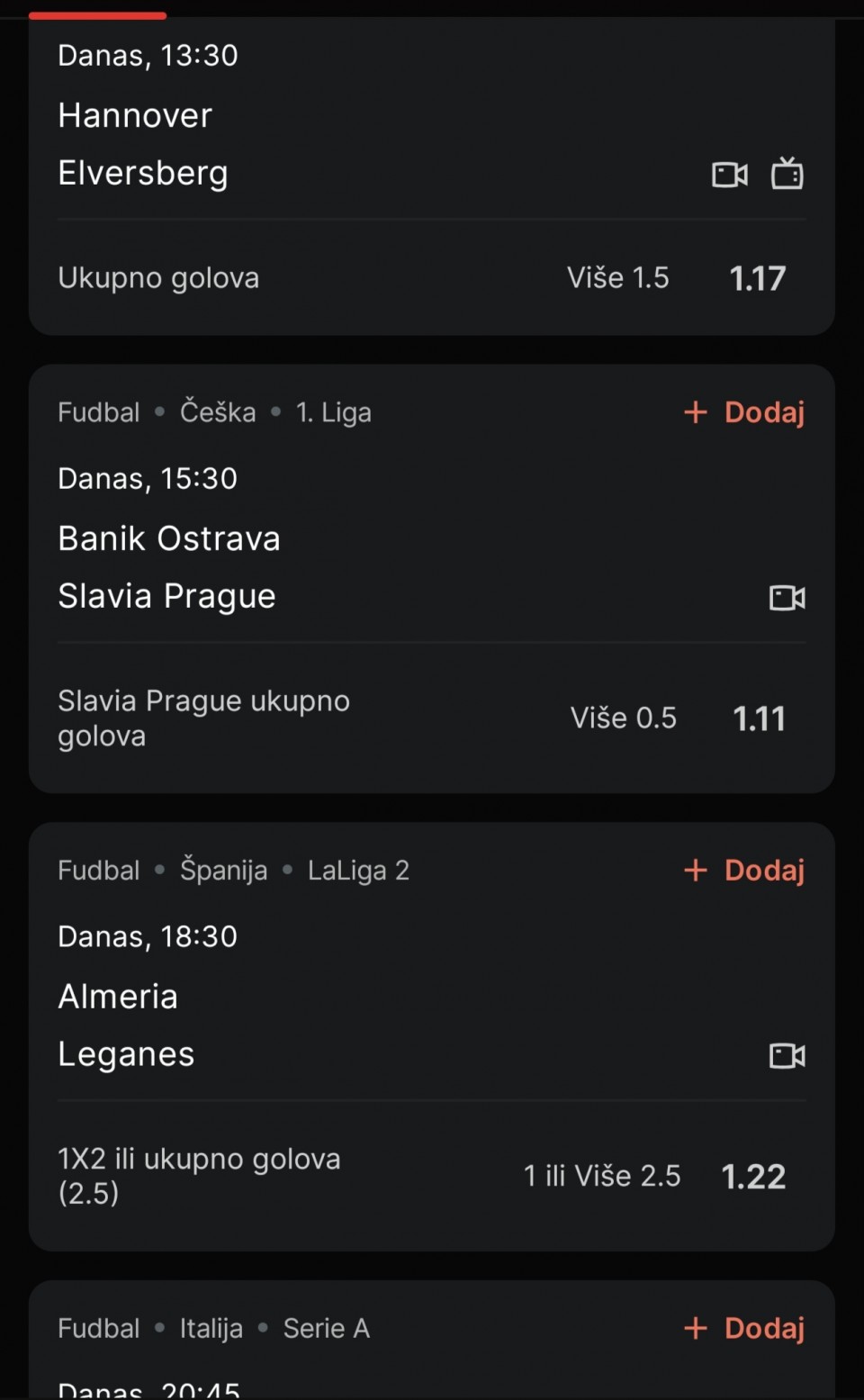Watch video stream for Banik Ostrava match
864x1400 pixels.
[x=787, y=597]
